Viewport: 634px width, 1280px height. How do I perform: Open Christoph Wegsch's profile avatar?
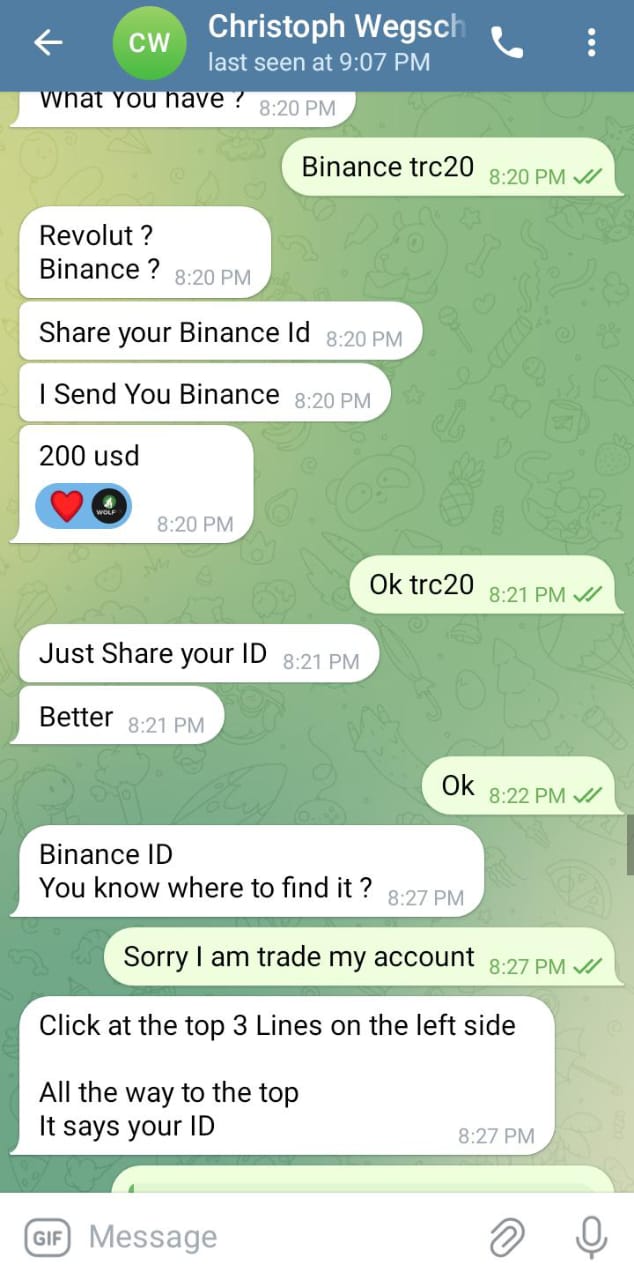tap(149, 42)
